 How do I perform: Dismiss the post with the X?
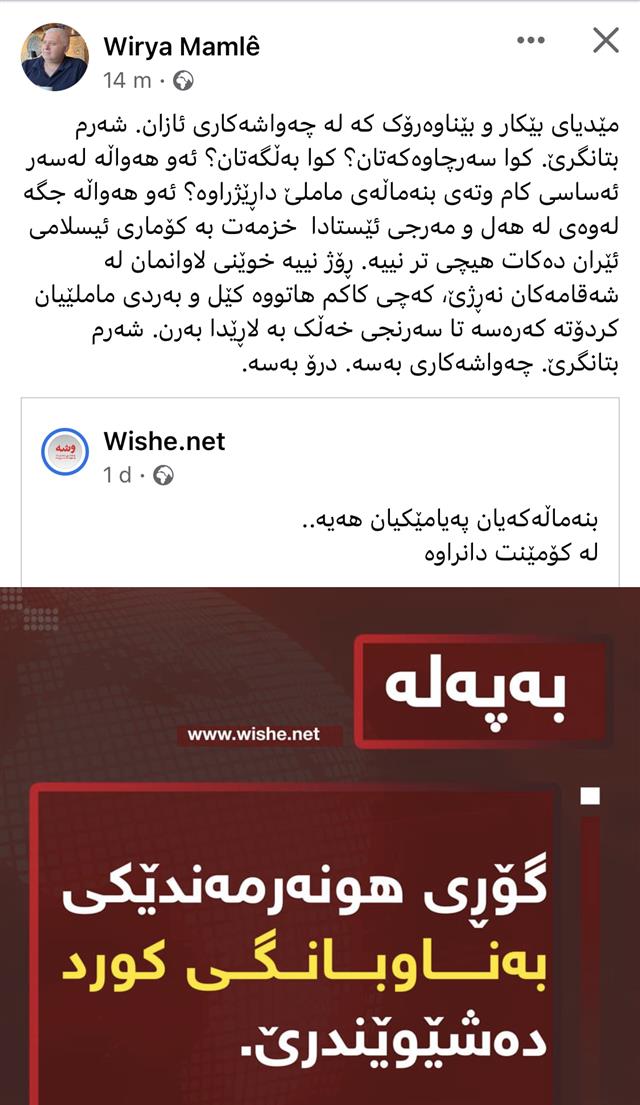(x=606, y=41)
